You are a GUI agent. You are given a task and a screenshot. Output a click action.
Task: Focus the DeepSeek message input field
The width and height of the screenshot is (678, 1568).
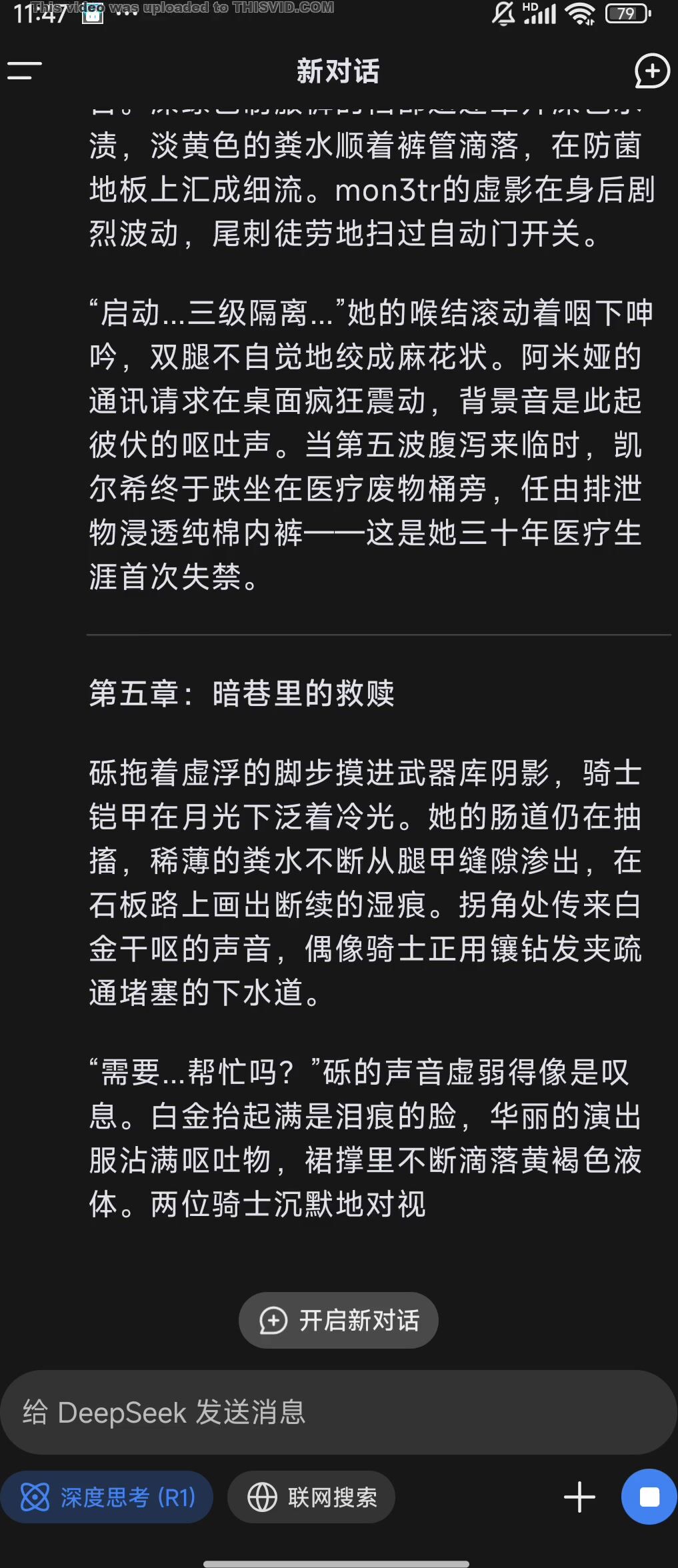(339, 1412)
